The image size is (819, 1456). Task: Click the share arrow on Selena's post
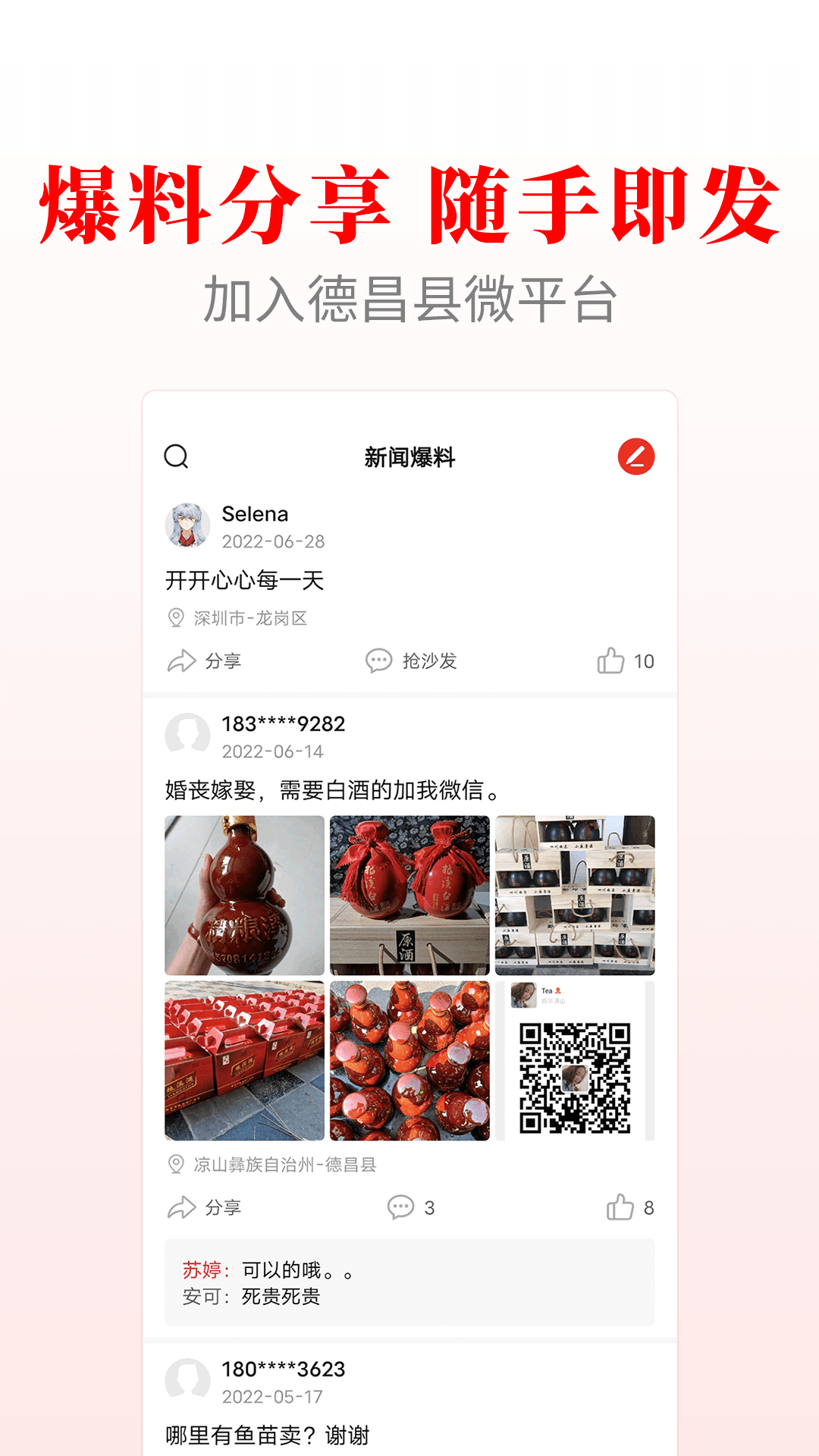pyautogui.click(x=182, y=660)
